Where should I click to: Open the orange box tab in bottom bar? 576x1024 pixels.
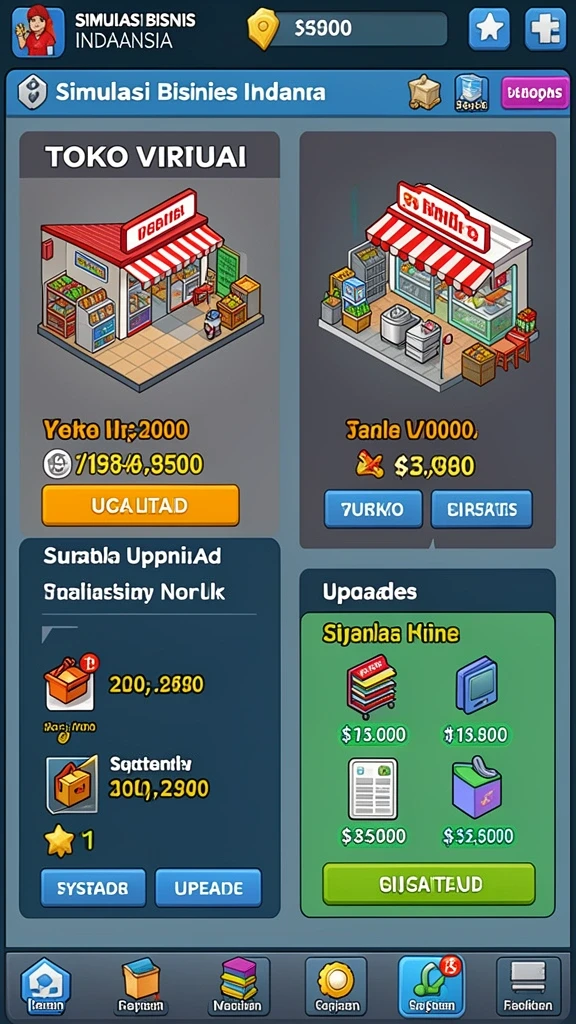click(x=141, y=986)
